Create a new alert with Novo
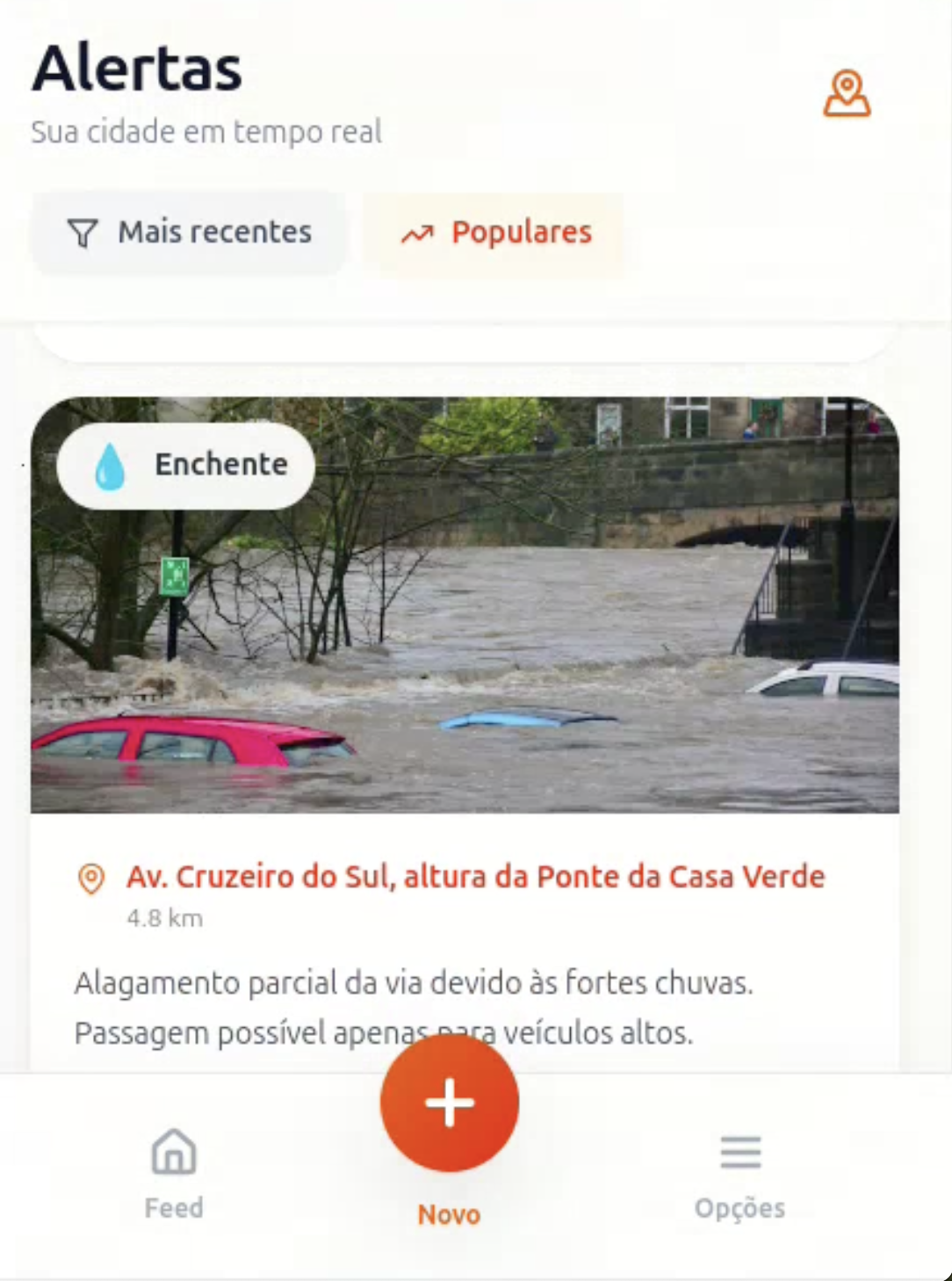Screen dimensions: 952x1281 point(450,1104)
